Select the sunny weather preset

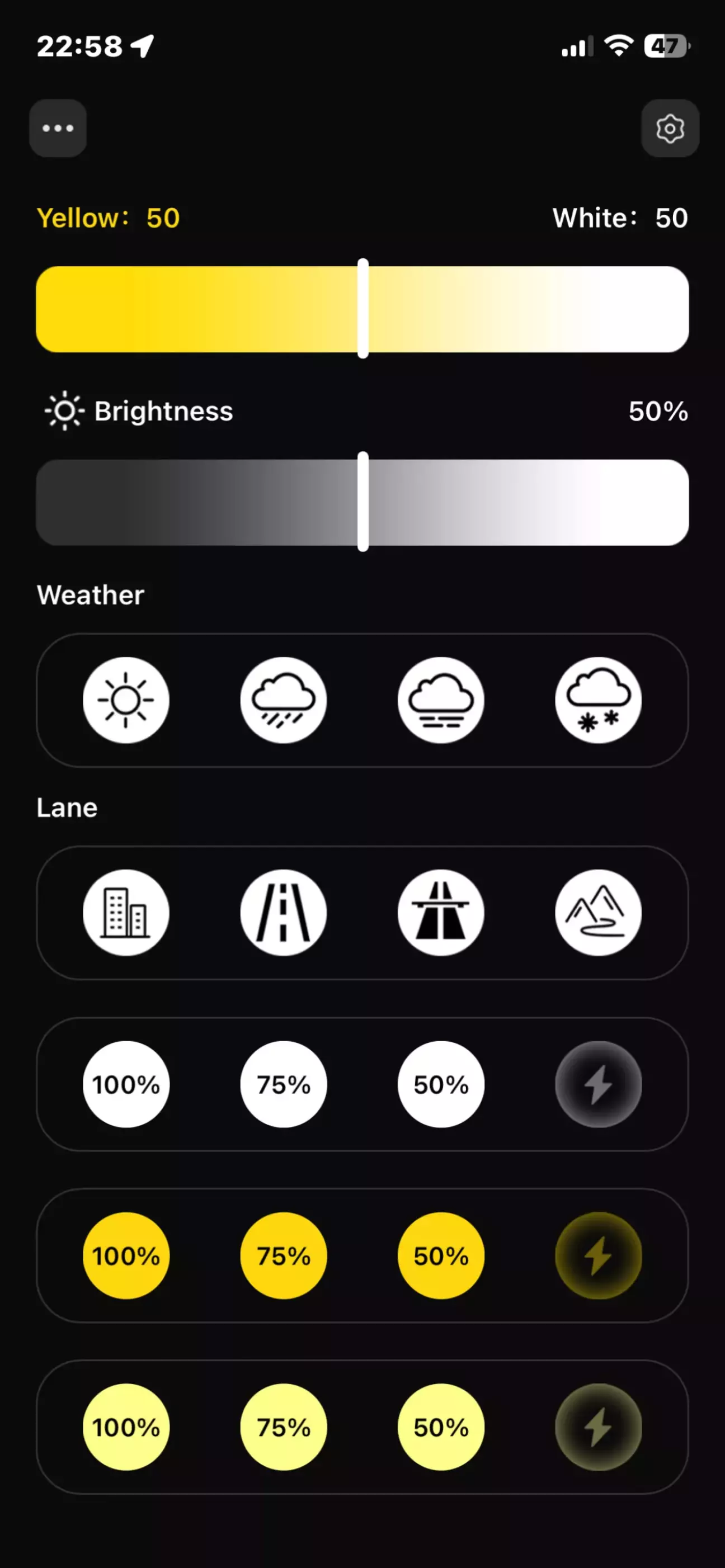click(x=126, y=700)
